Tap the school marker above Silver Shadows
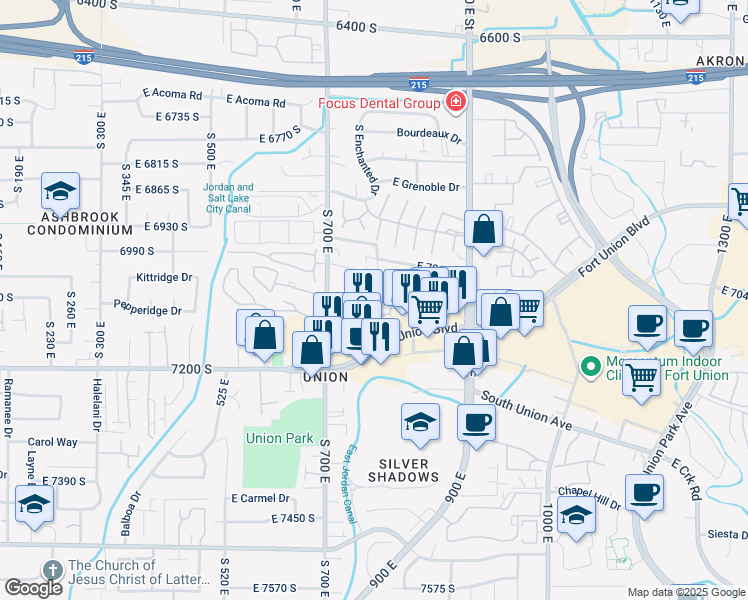Image resolution: width=748 pixels, height=600 pixels. click(420, 424)
